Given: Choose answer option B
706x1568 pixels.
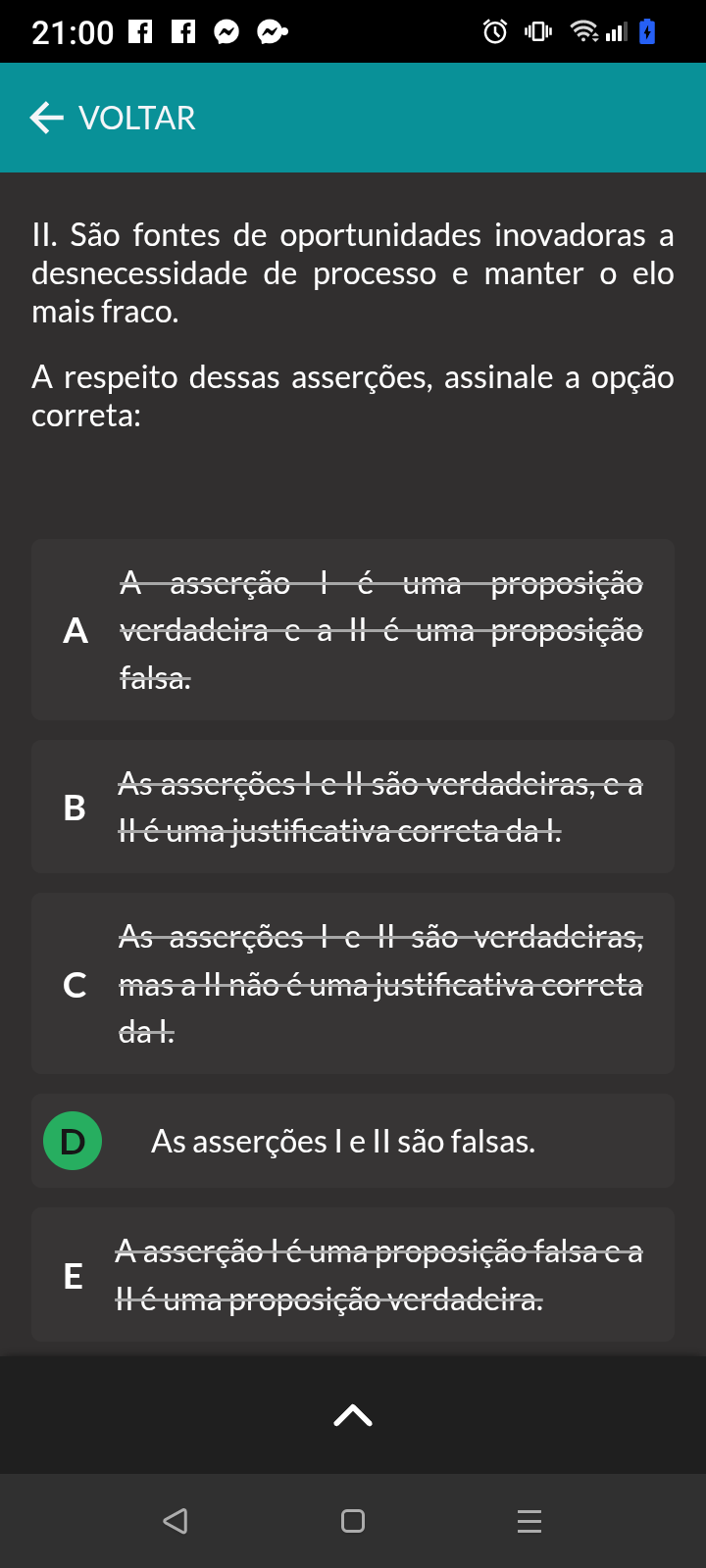Looking at the screenshot, I should [353, 808].
